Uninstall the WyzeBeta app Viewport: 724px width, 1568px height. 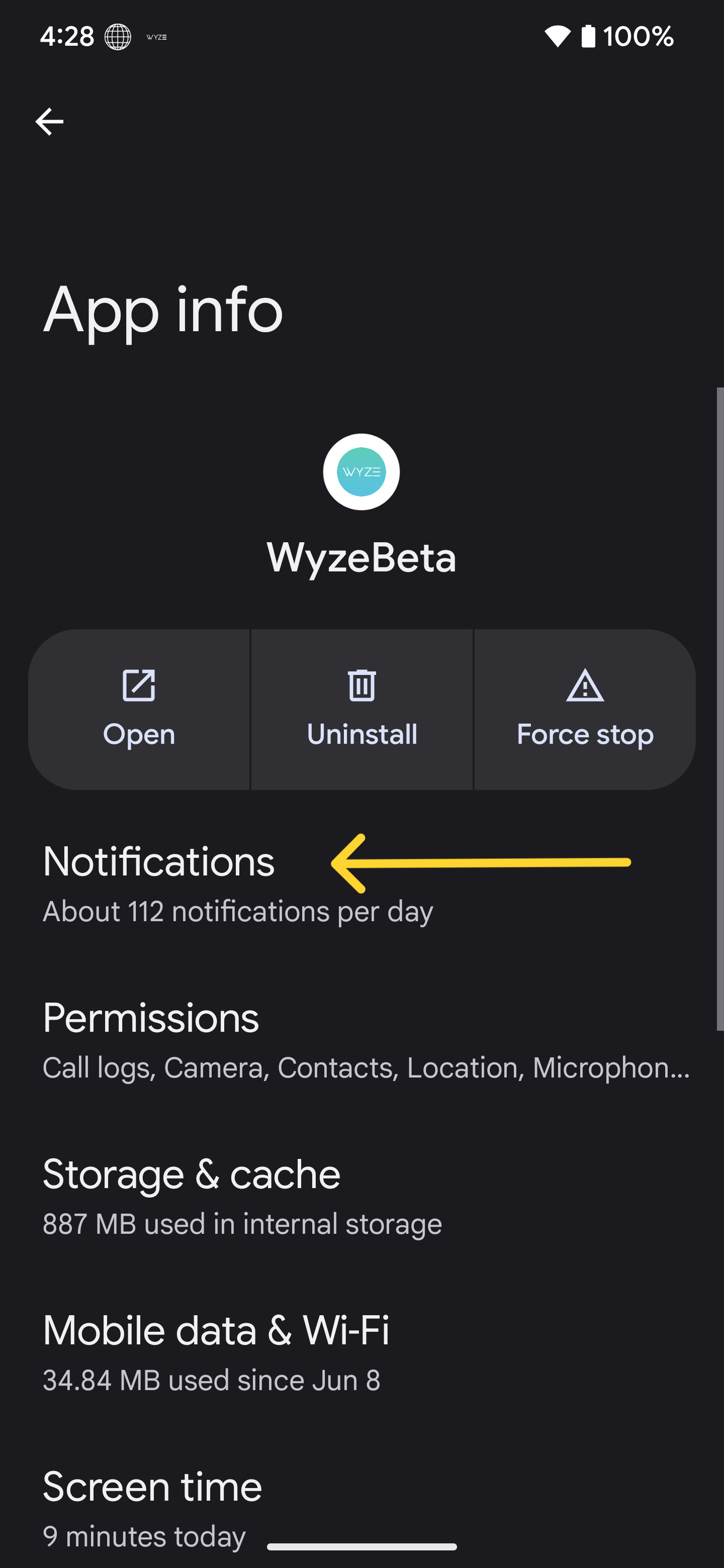pos(361,709)
